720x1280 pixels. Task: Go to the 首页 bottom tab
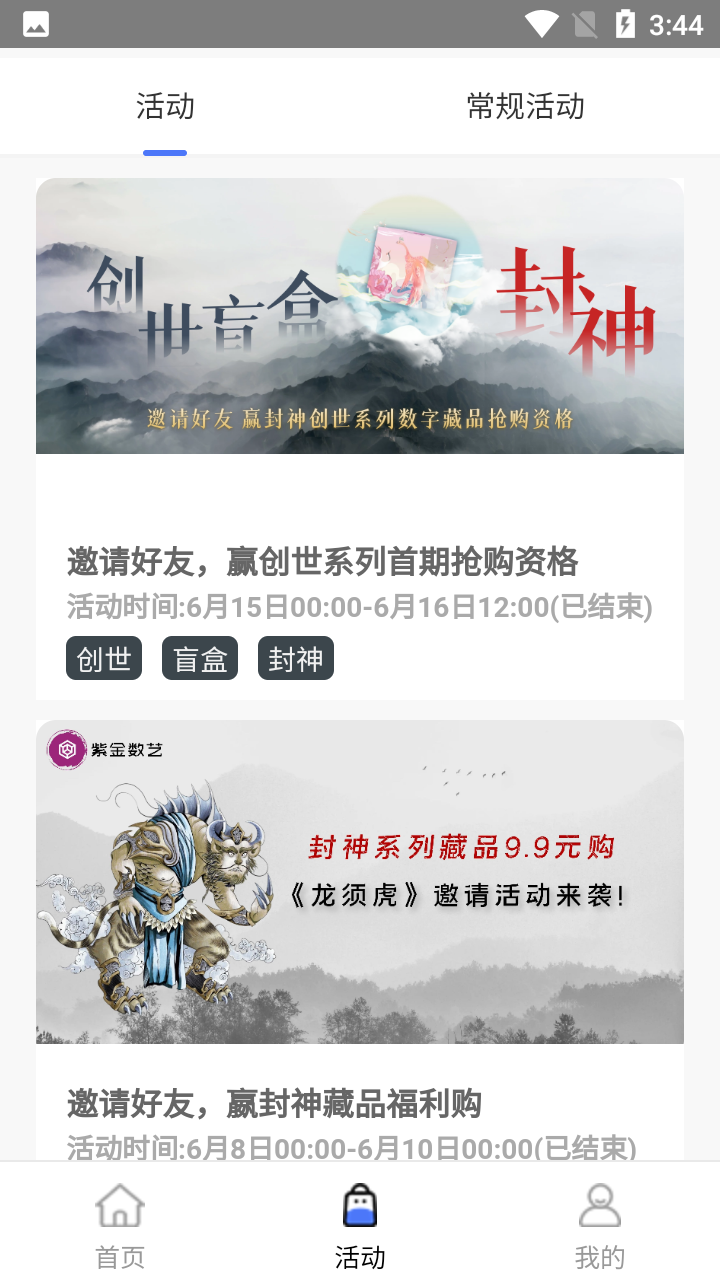coord(120,1224)
